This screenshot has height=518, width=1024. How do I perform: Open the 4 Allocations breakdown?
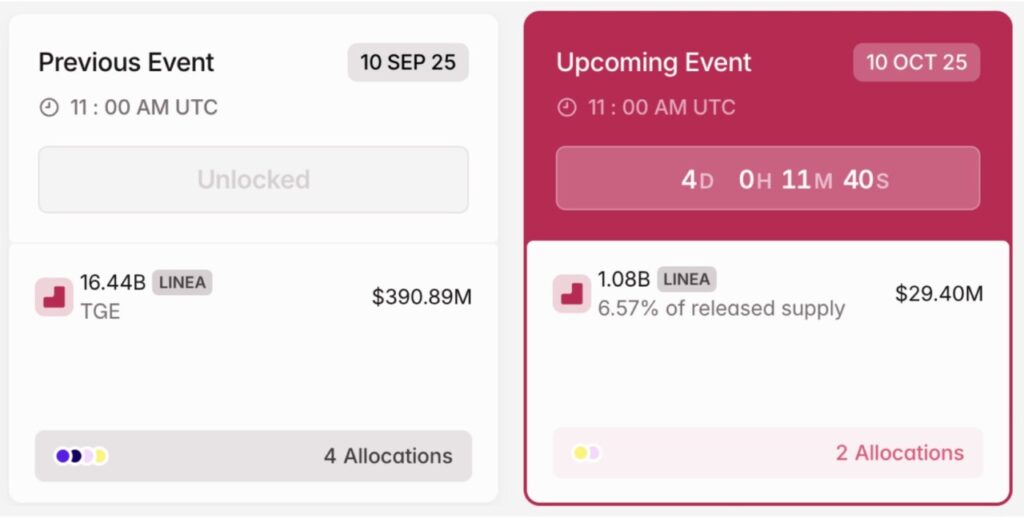[x=253, y=456]
